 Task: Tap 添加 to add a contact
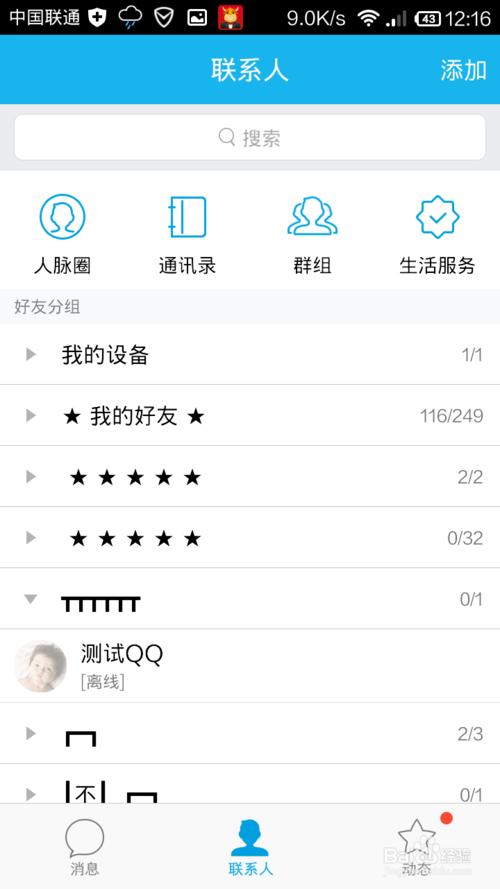point(463,70)
